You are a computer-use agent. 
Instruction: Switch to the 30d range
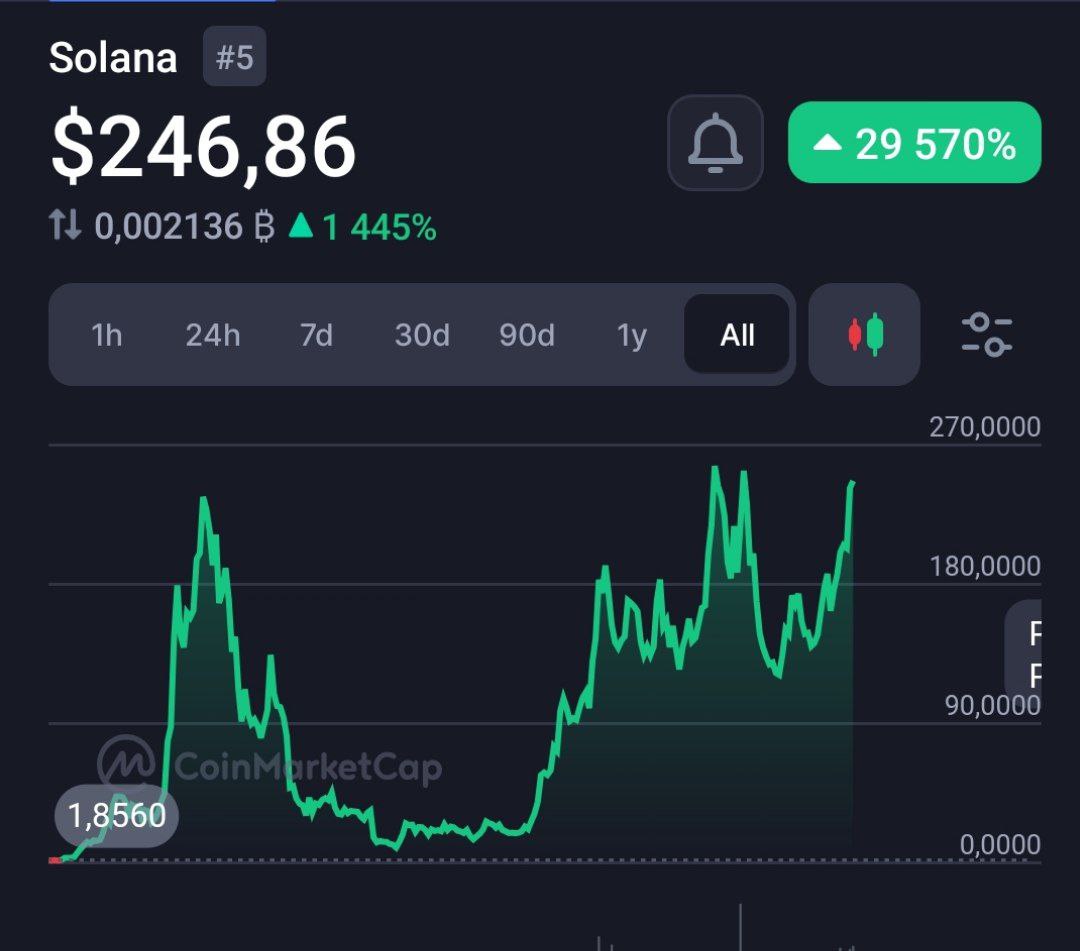pyautogui.click(x=421, y=335)
